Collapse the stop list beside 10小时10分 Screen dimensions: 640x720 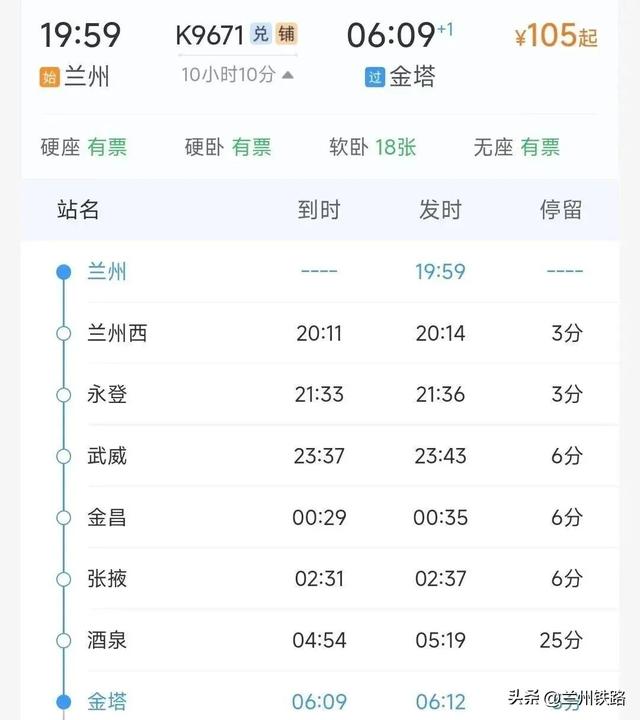click(288, 75)
